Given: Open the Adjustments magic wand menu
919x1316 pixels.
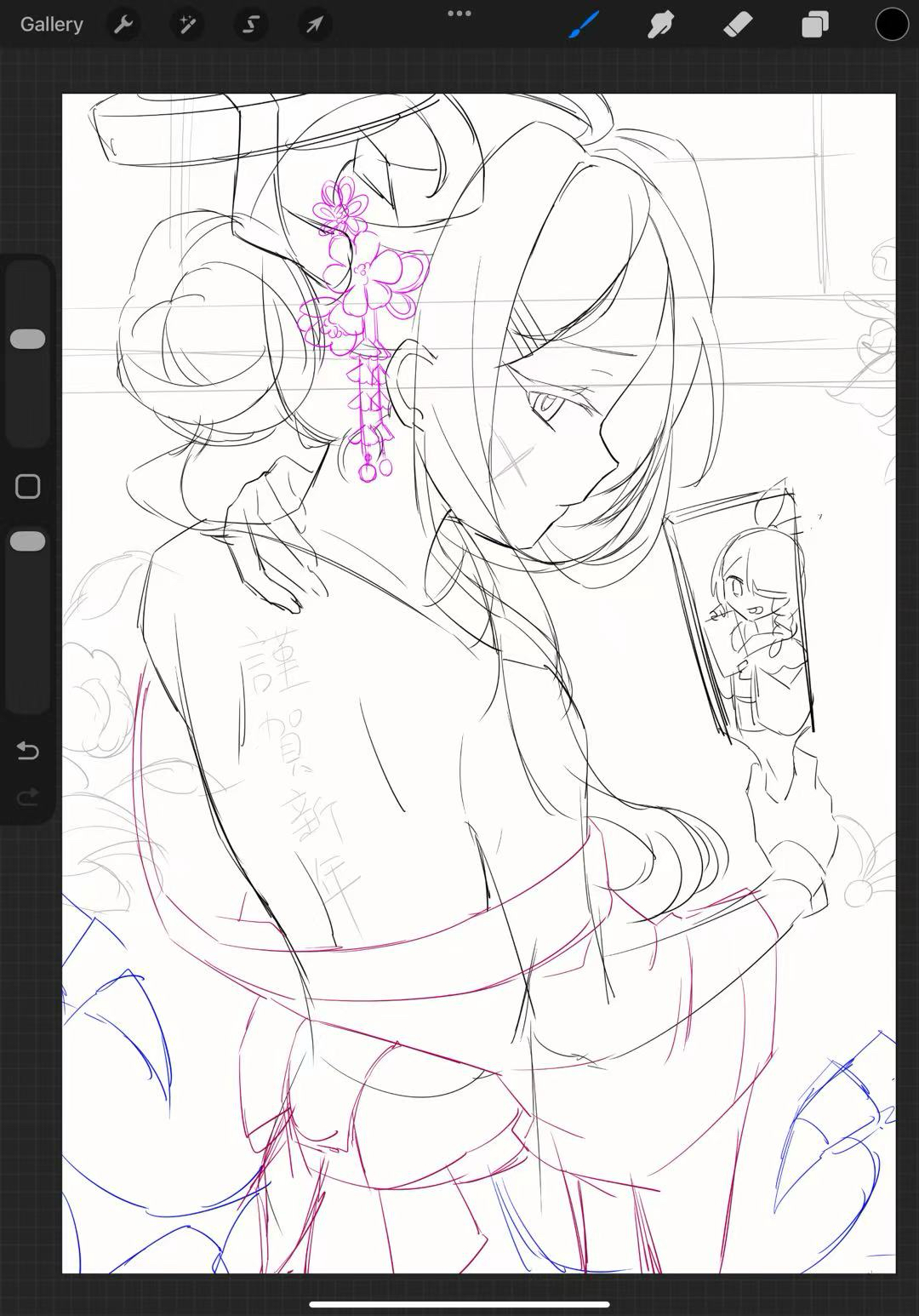Looking at the screenshot, I should tap(187, 24).
